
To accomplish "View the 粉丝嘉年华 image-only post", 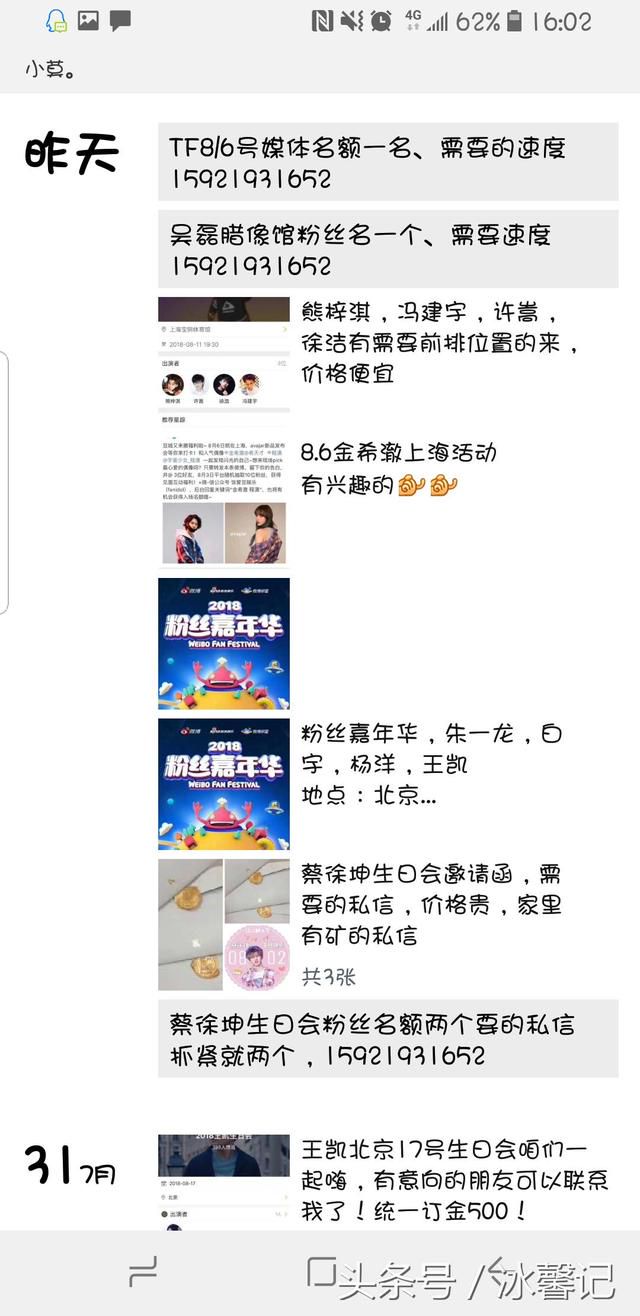I will [224, 644].
